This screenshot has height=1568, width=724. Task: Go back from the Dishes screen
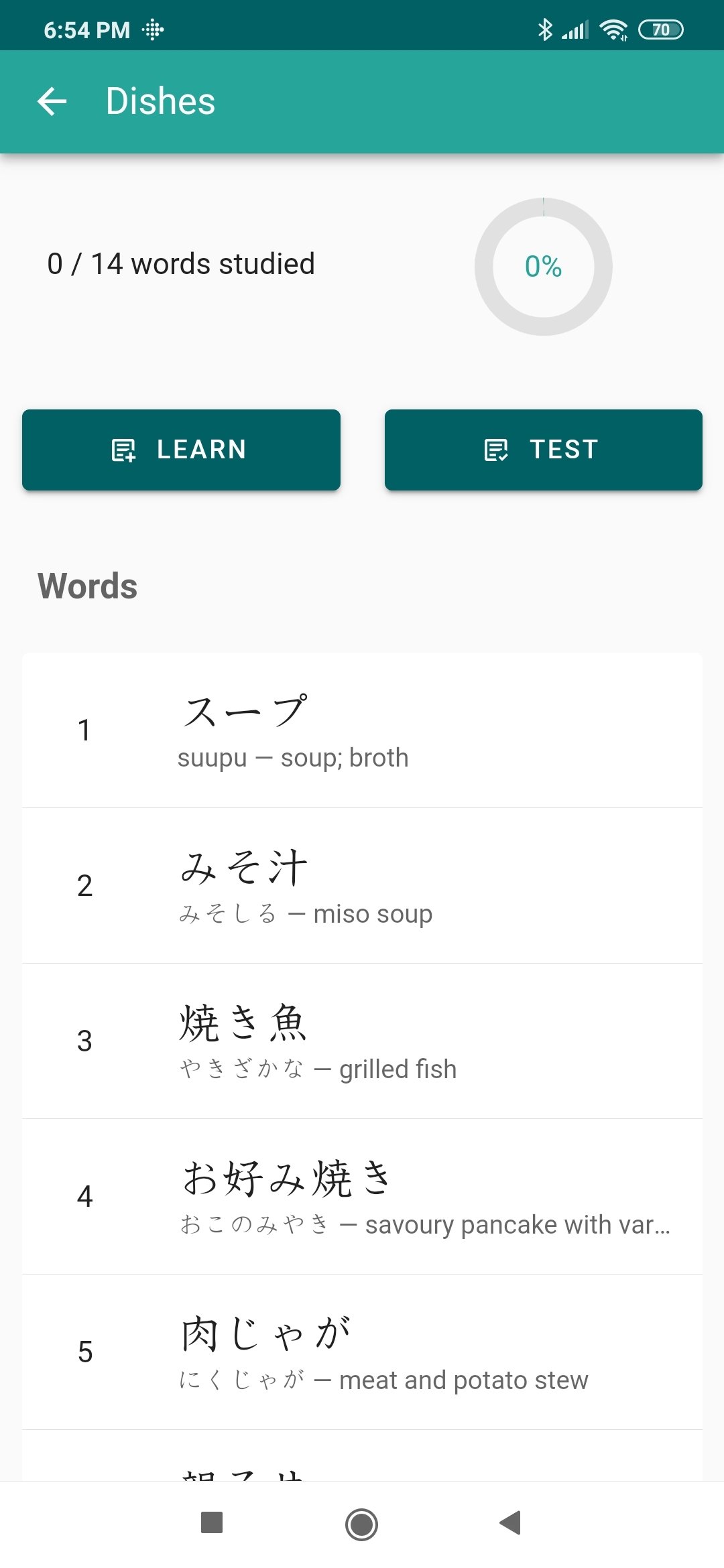(x=52, y=102)
